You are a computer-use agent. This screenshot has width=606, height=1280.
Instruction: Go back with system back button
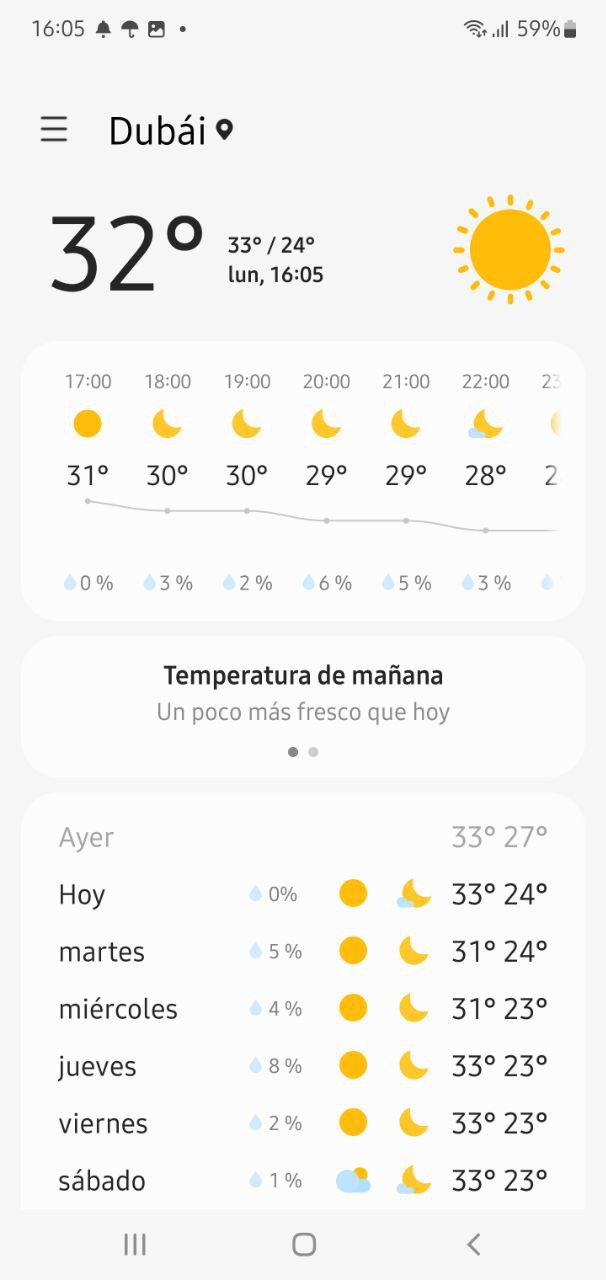click(474, 1244)
